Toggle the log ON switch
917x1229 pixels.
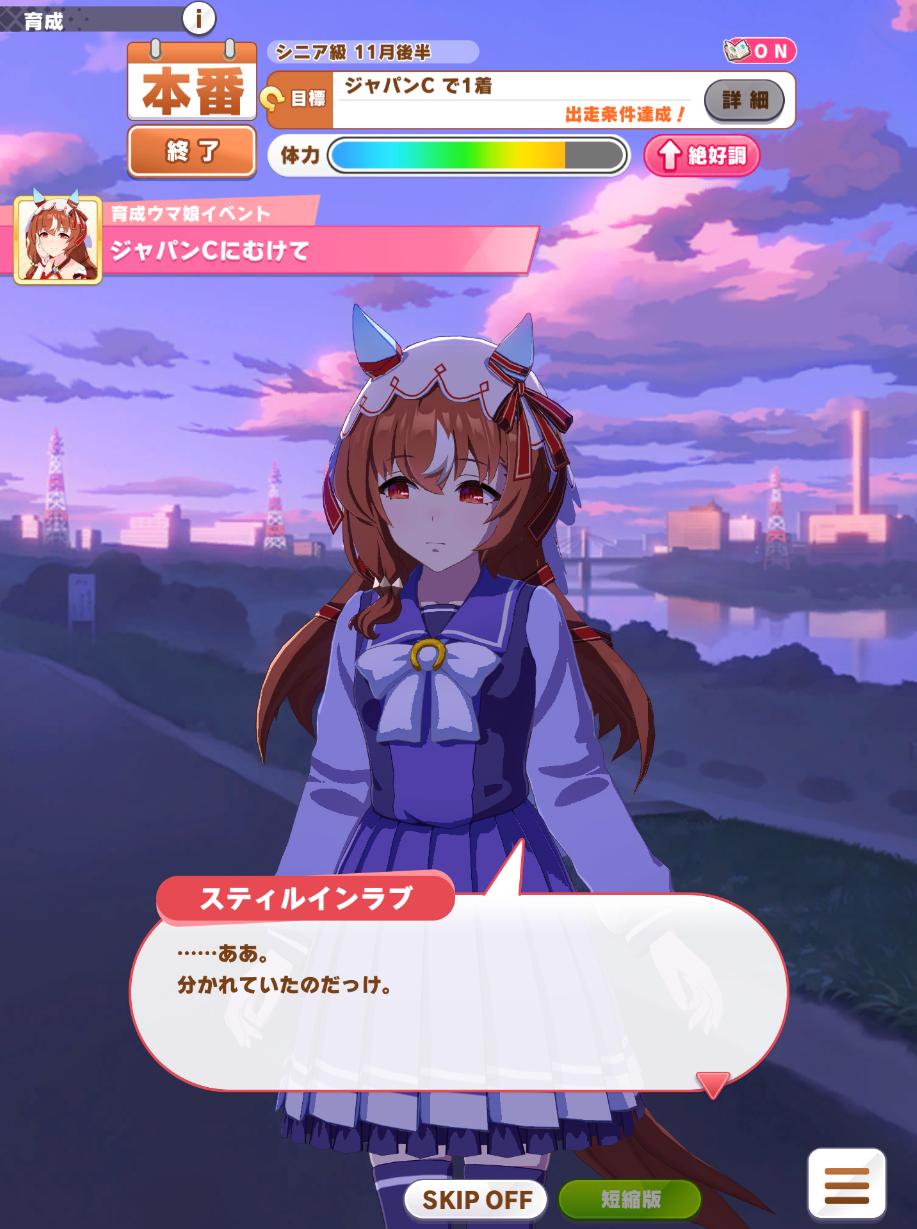tap(760, 51)
